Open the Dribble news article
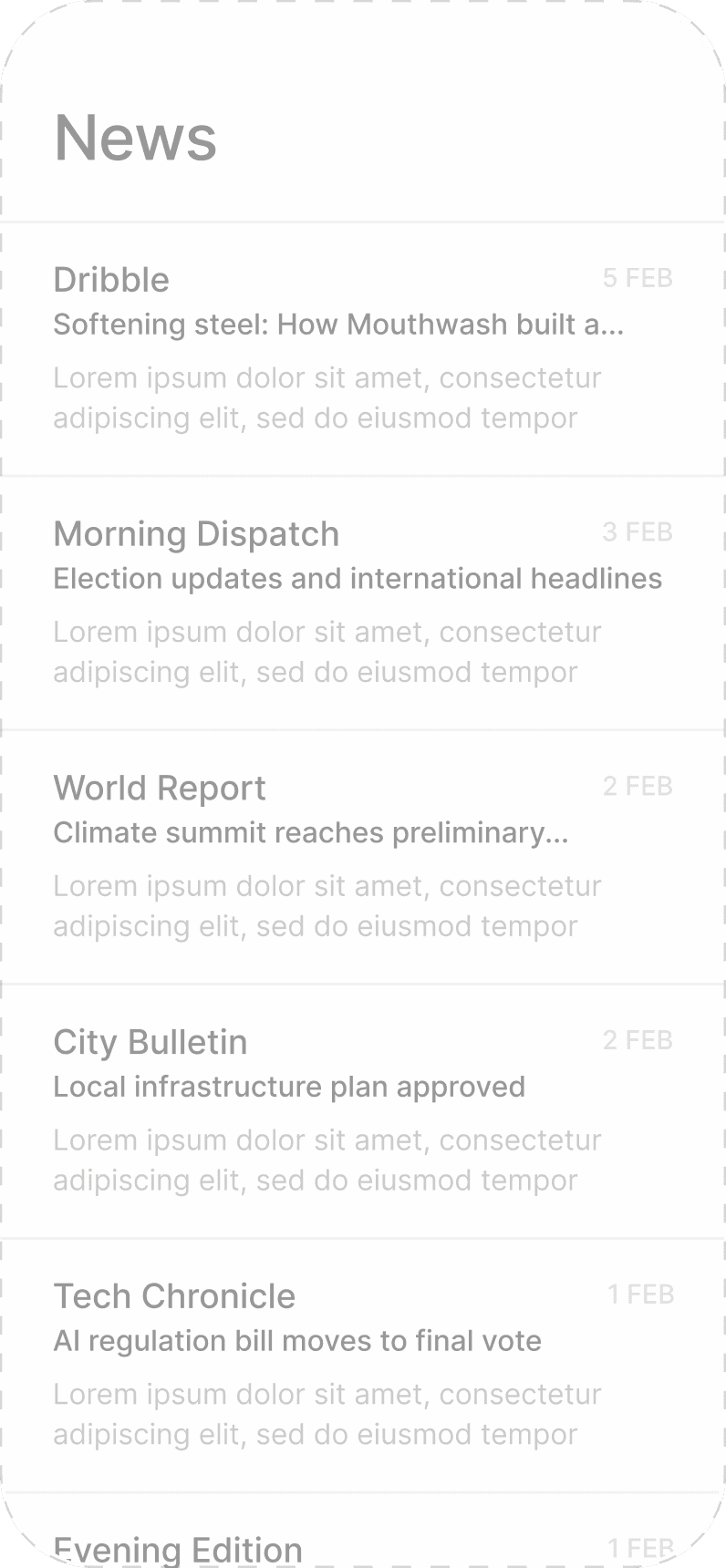This screenshot has width=726, height=1568. tap(362, 348)
